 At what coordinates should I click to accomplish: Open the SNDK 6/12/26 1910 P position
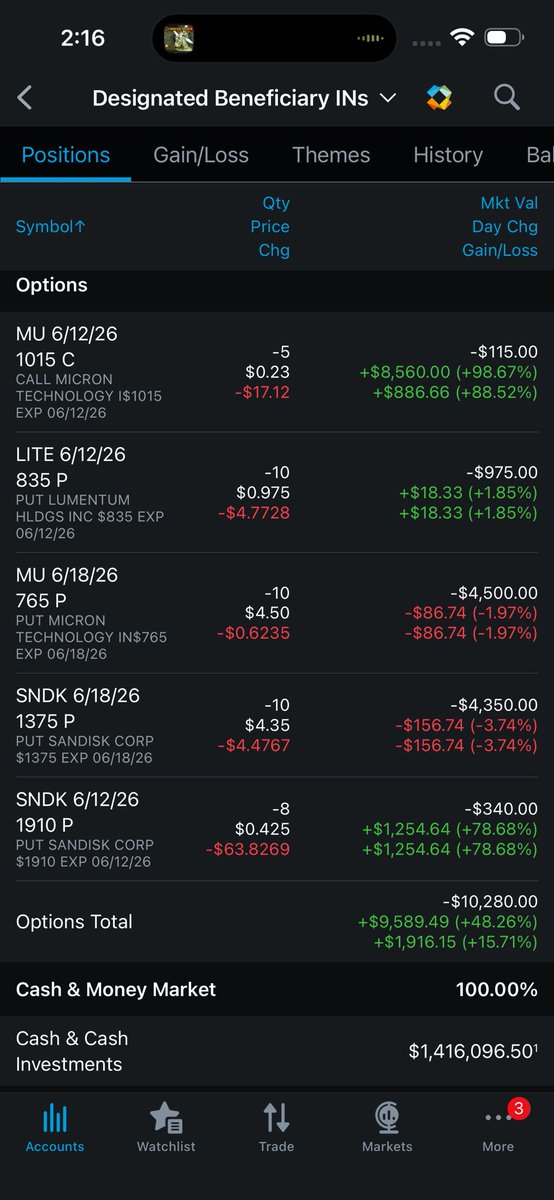(277, 829)
